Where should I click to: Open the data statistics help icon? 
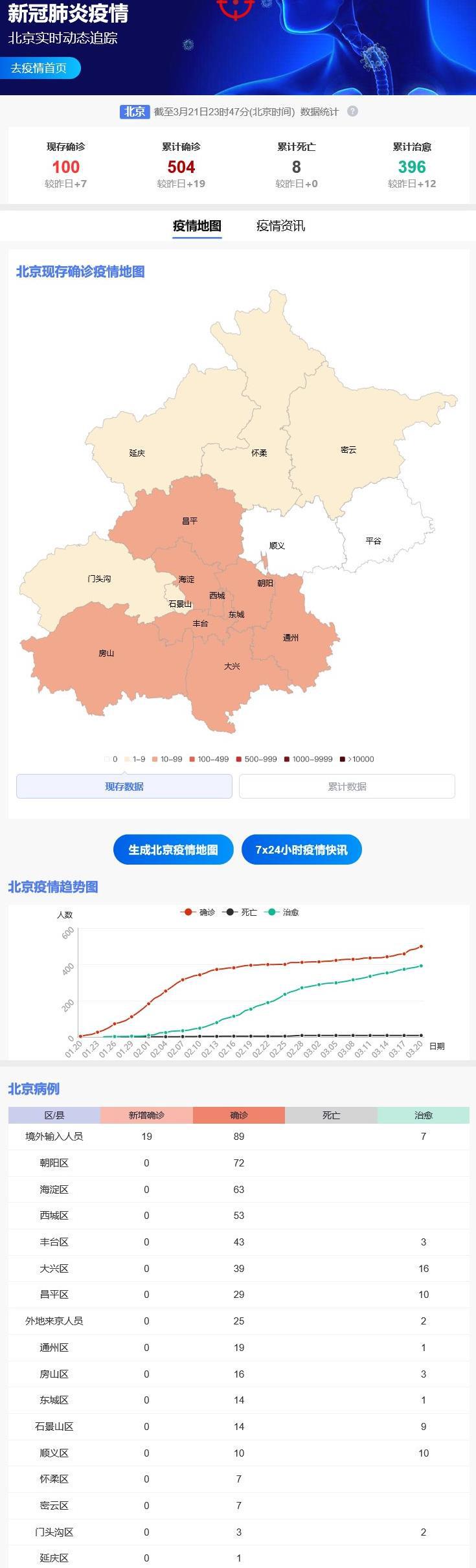(x=352, y=111)
